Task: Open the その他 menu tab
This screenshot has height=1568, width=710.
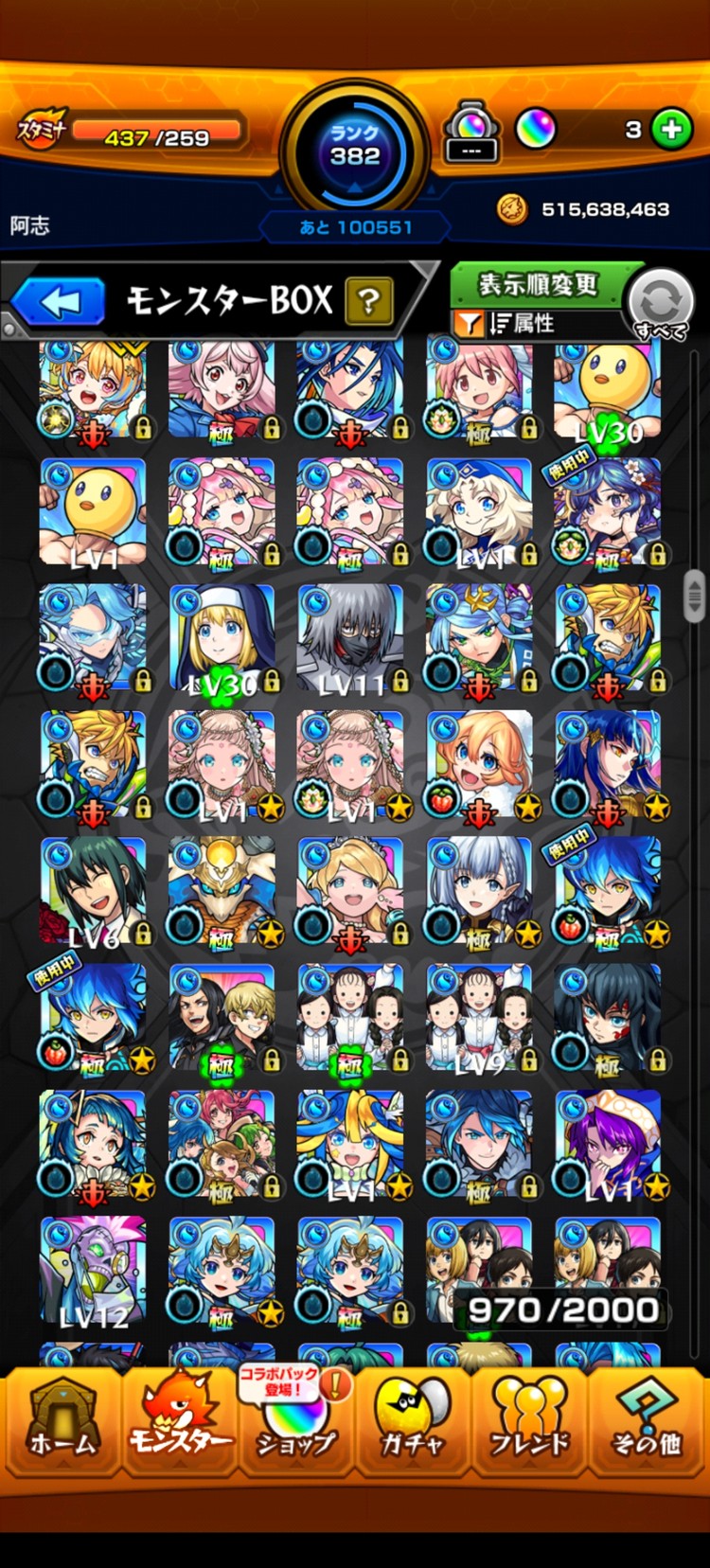Action: coord(647,1418)
